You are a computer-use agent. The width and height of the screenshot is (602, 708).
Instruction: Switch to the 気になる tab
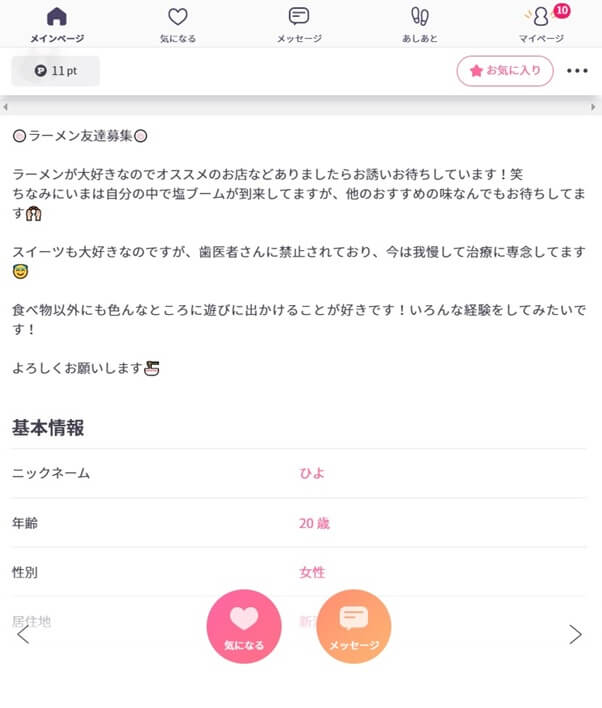coord(178,24)
